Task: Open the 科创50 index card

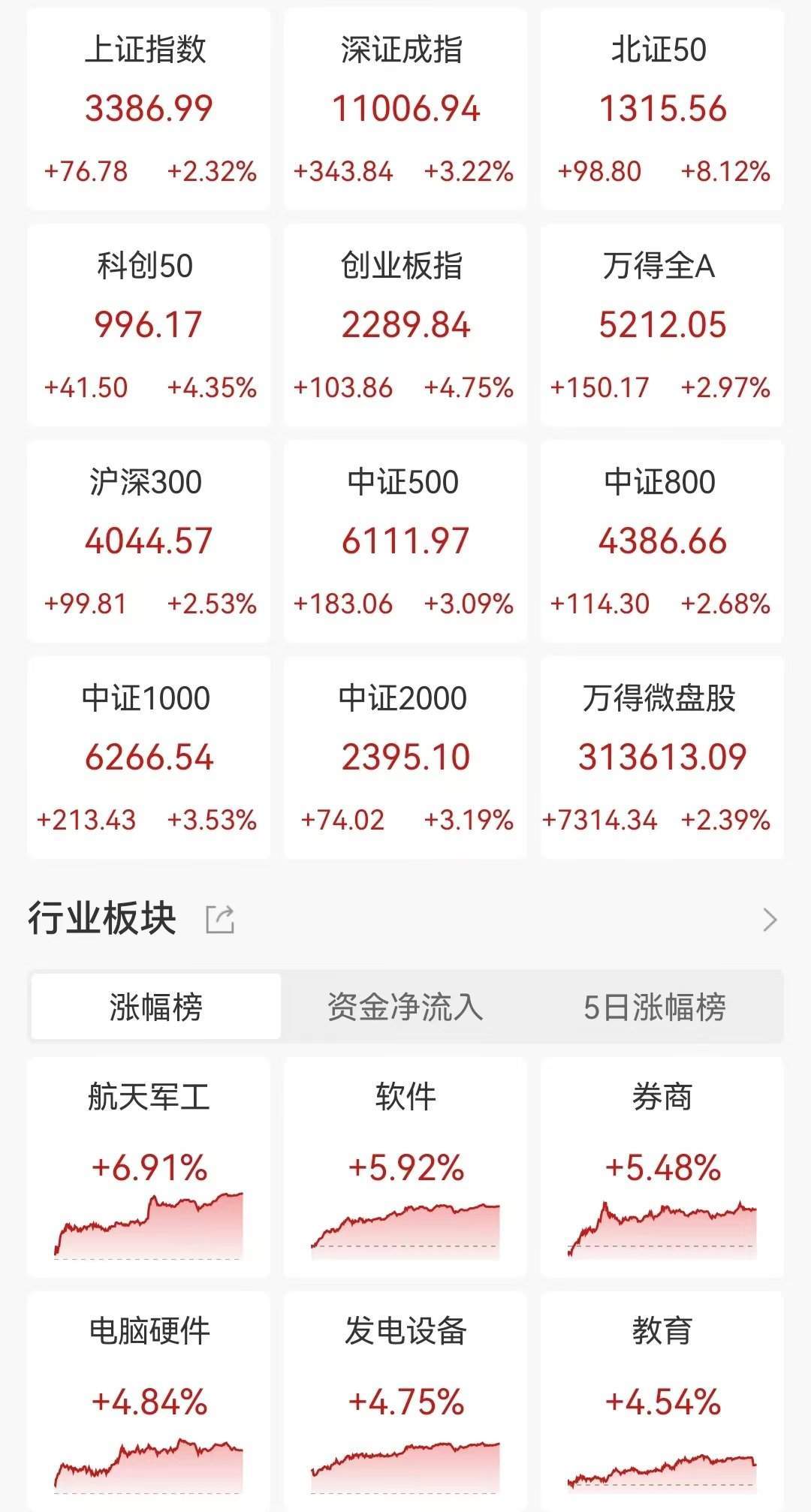Action: coord(148,324)
